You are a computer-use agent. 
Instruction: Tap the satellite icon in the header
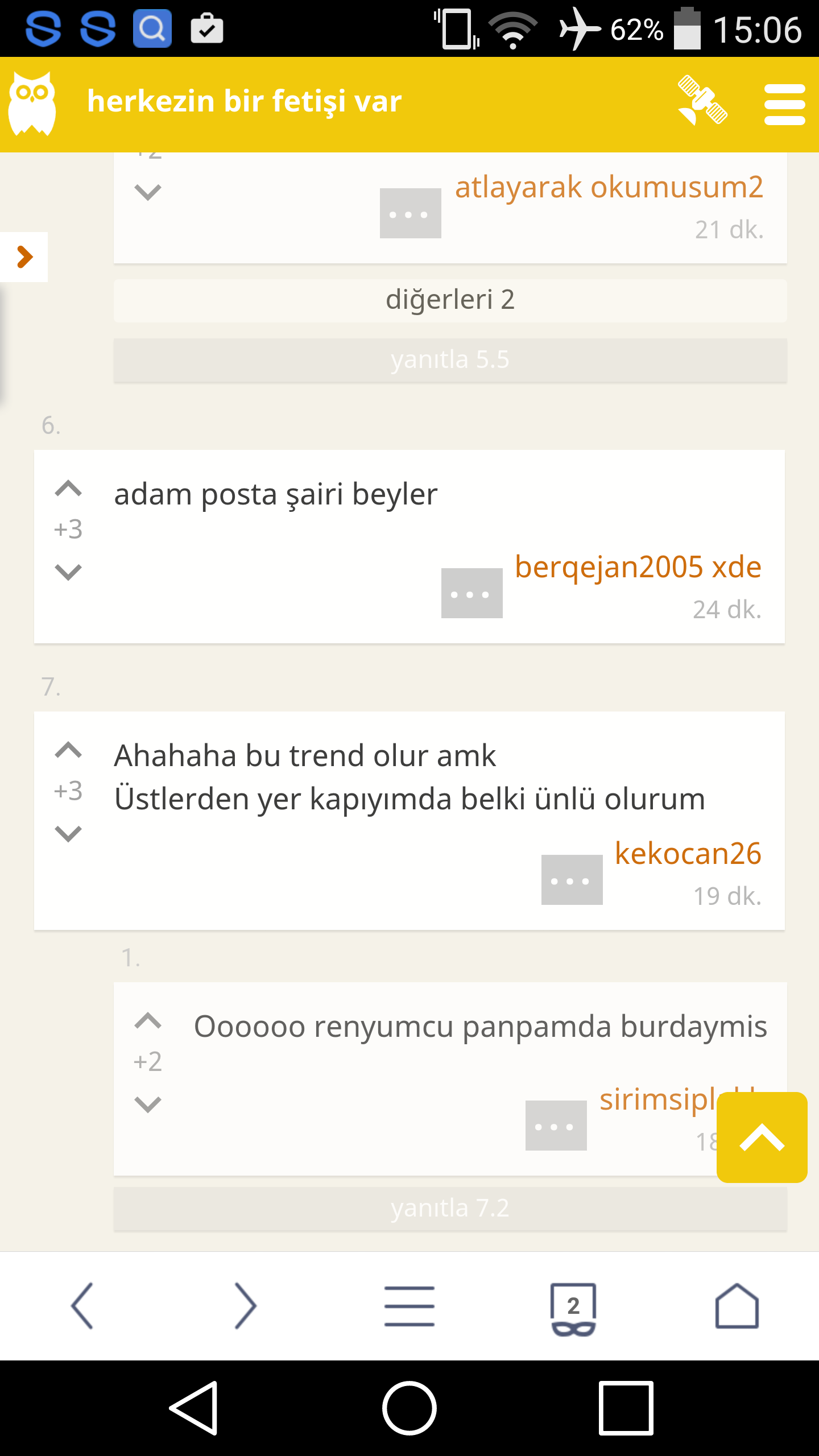click(702, 101)
